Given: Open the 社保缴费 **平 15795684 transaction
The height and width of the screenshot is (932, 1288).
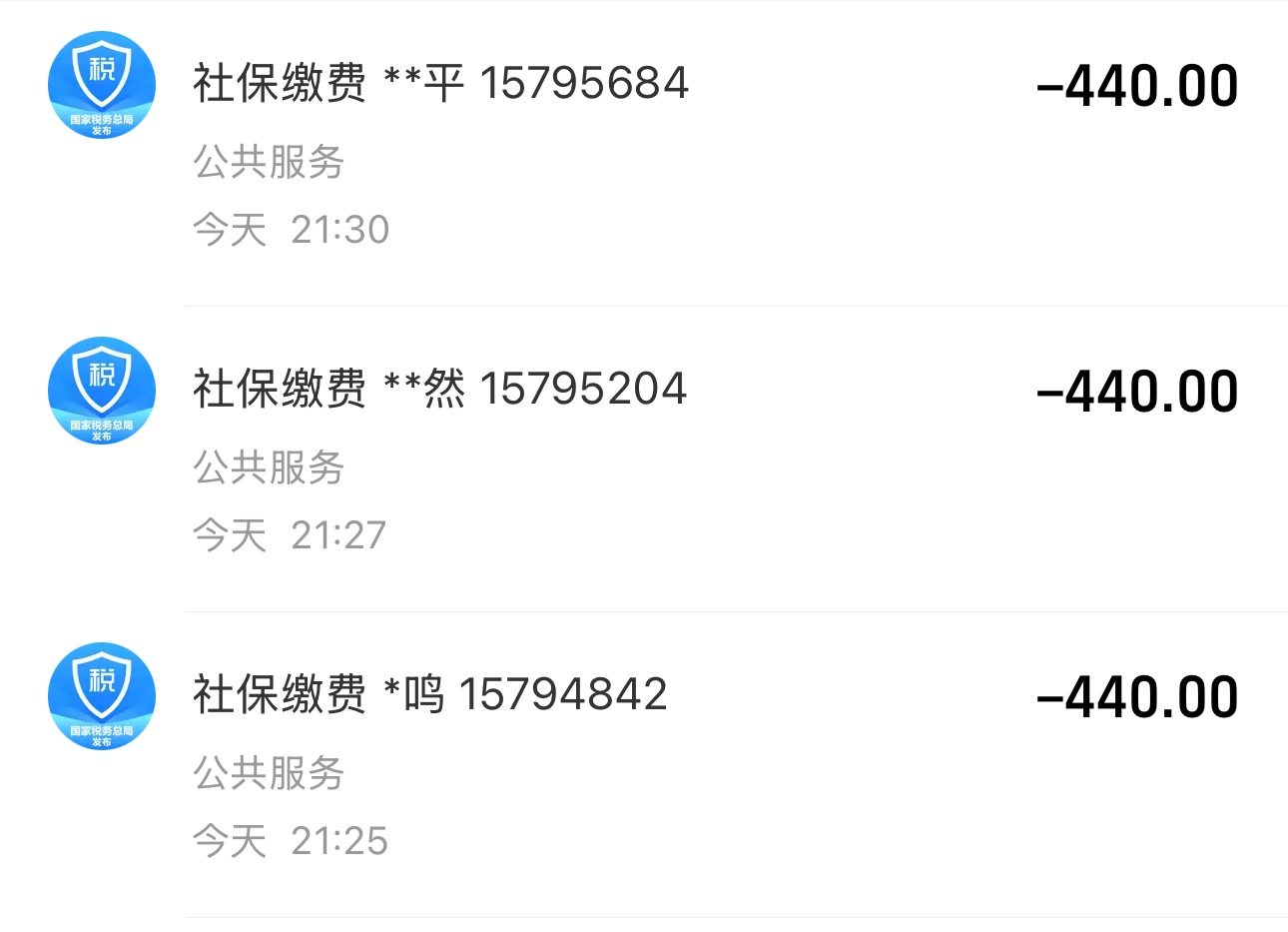Looking at the screenshot, I should click(440, 84).
